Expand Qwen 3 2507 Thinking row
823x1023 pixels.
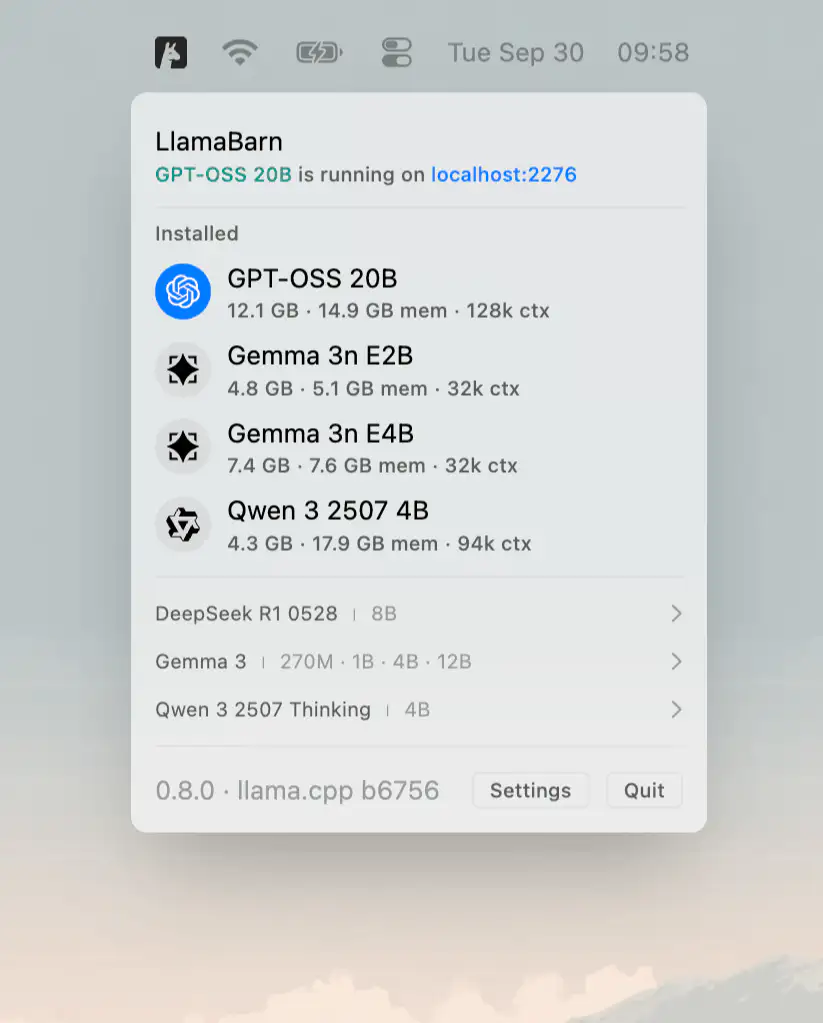pyautogui.click(x=418, y=710)
